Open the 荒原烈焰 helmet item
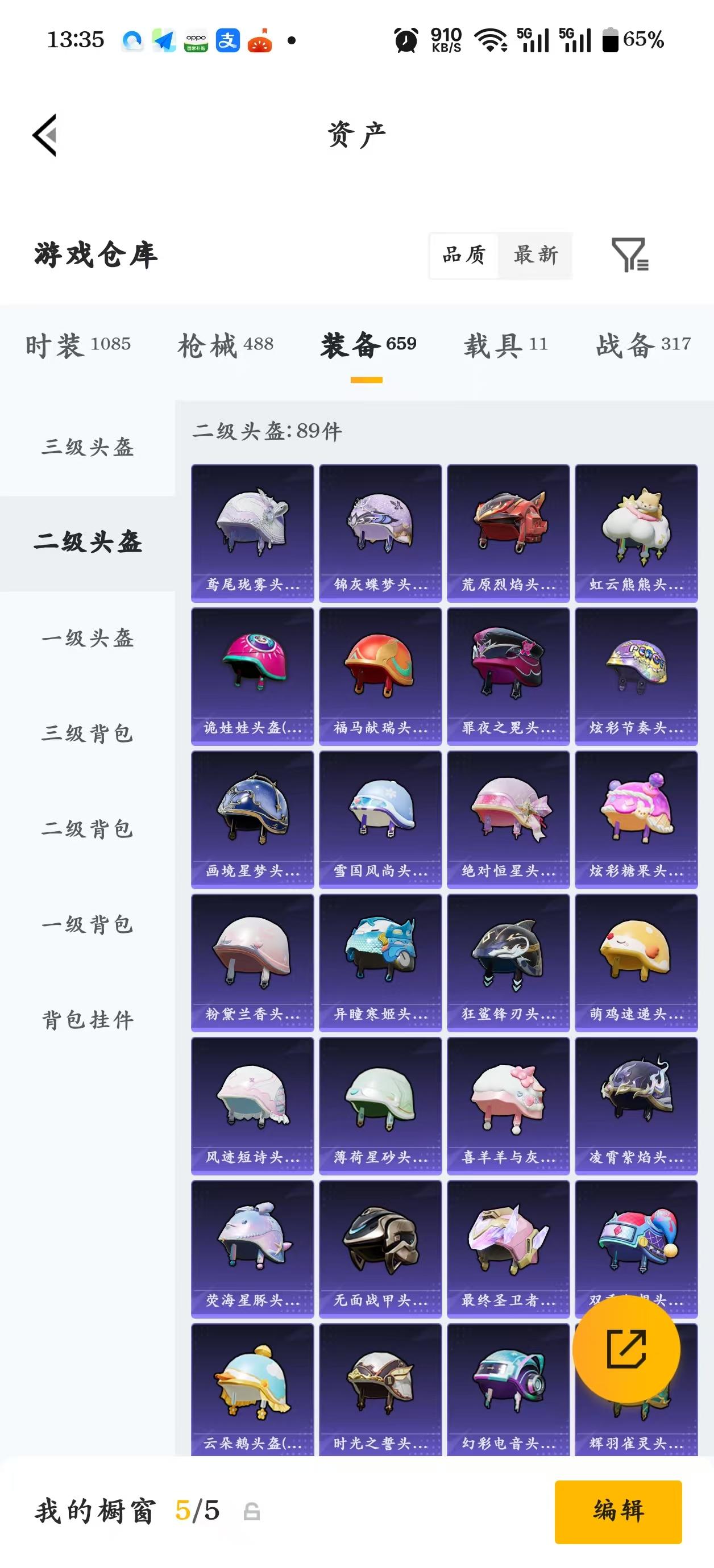The height and width of the screenshot is (1568, 714). pyautogui.click(x=508, y=533)
